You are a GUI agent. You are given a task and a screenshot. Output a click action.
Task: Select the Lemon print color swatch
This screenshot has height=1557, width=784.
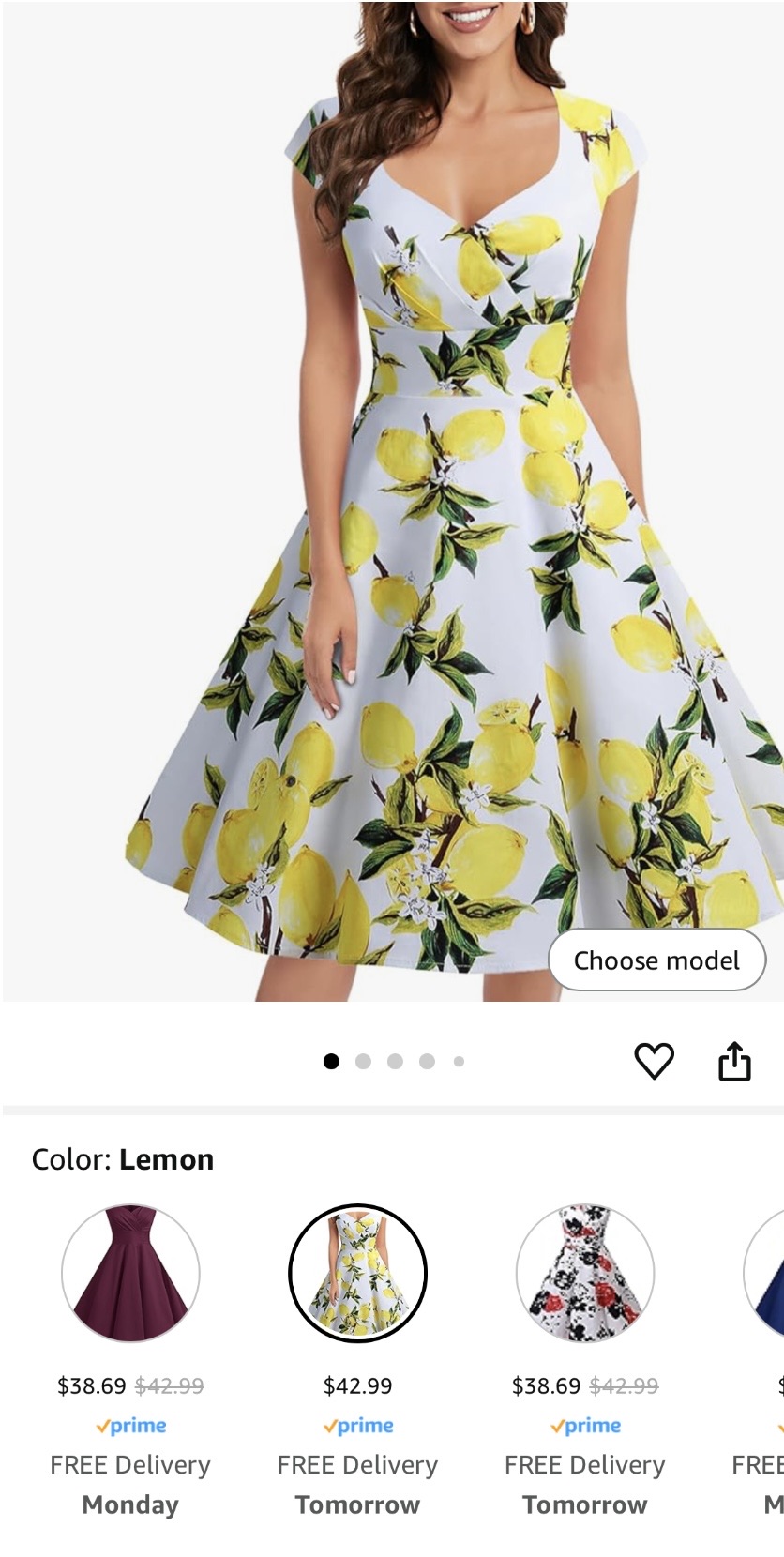(357, 1273)
